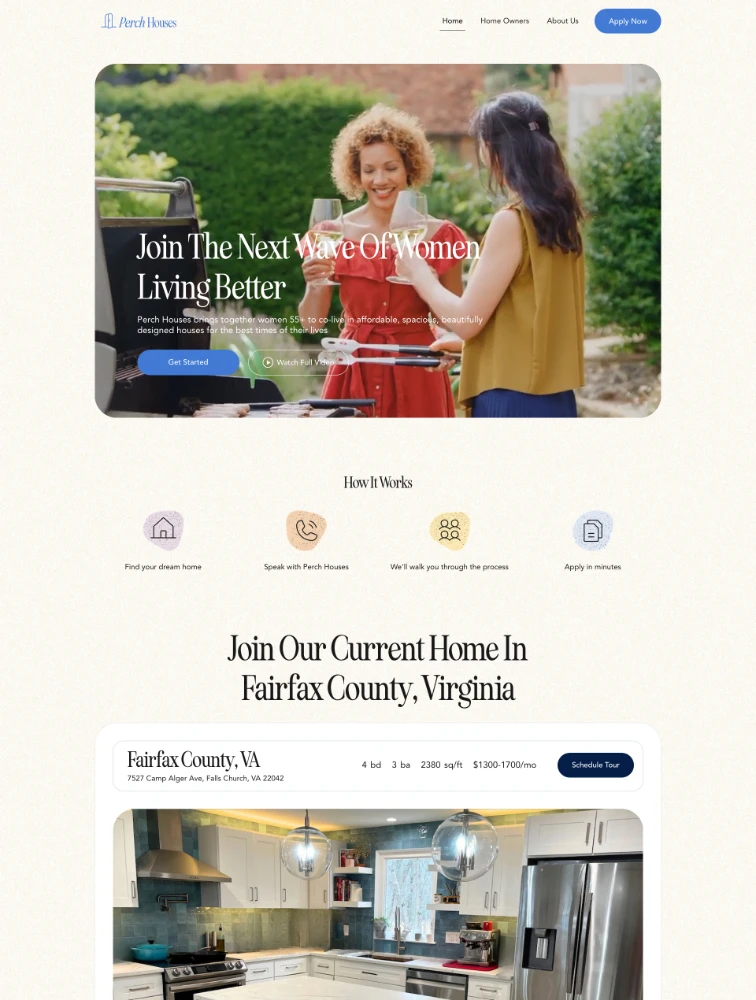Tap the Get Started button

point(188,362)
